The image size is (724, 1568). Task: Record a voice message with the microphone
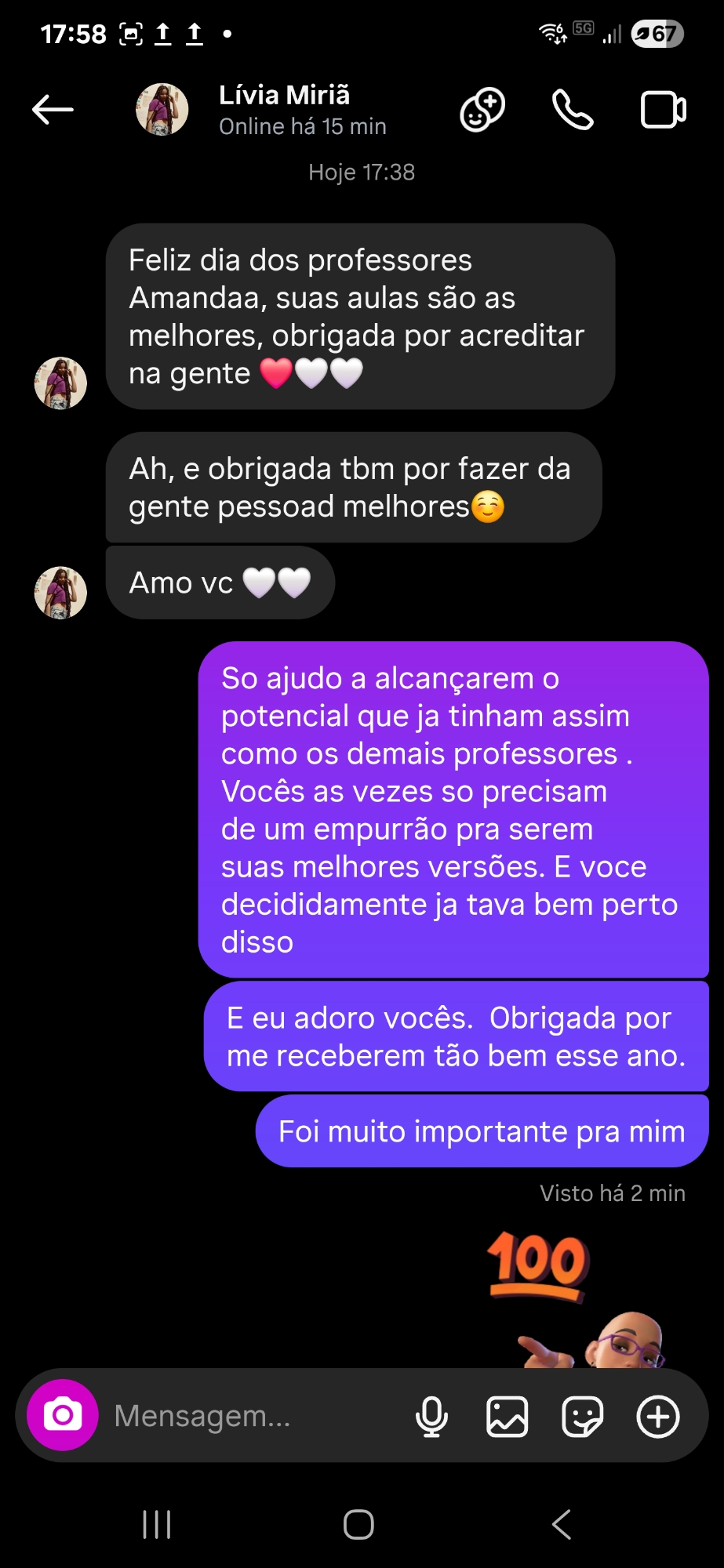tap(431, 1416)
